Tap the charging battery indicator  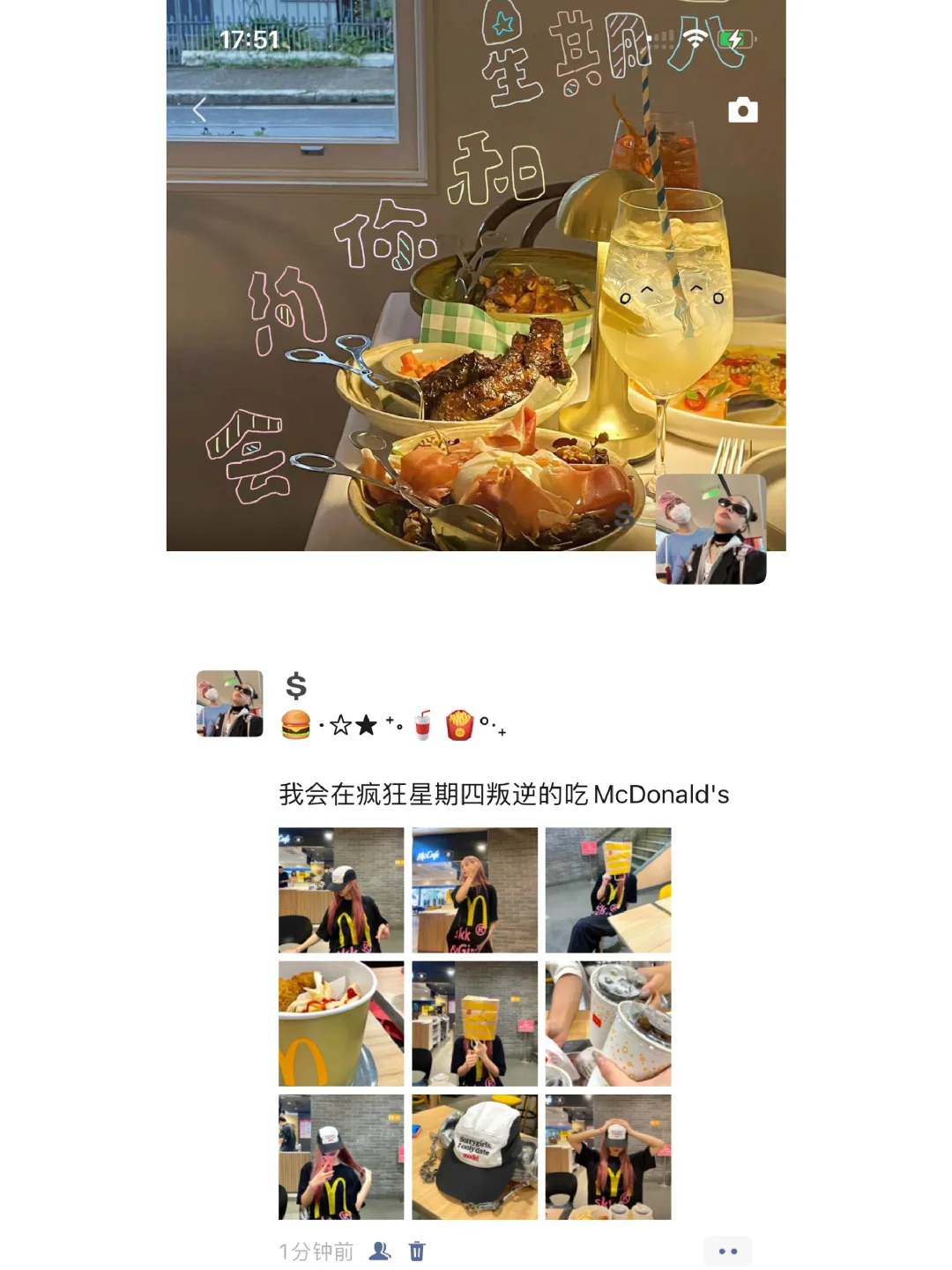pos(734,37)
